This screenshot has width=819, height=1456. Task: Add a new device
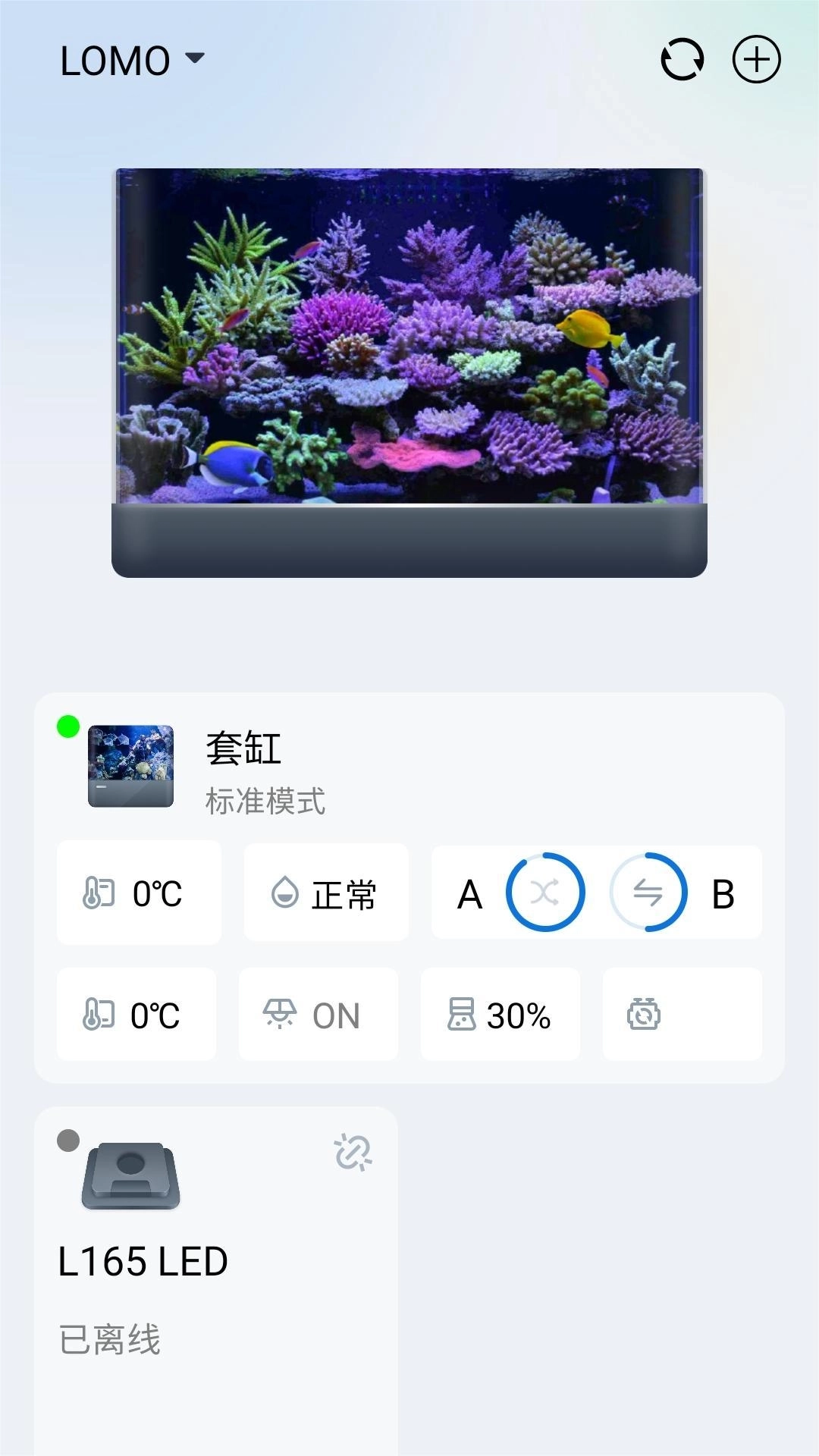coord(756,59)
